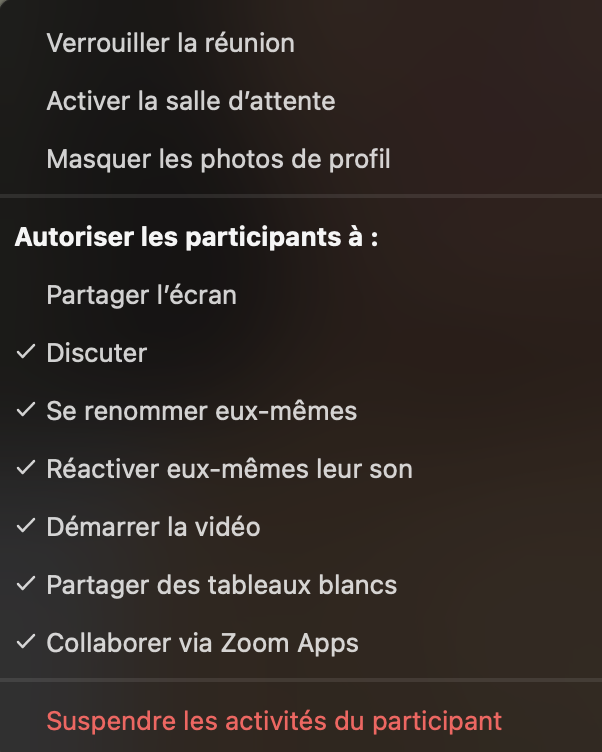
Task: Enable Activer la salle d'attente
Action: (190, 101)
